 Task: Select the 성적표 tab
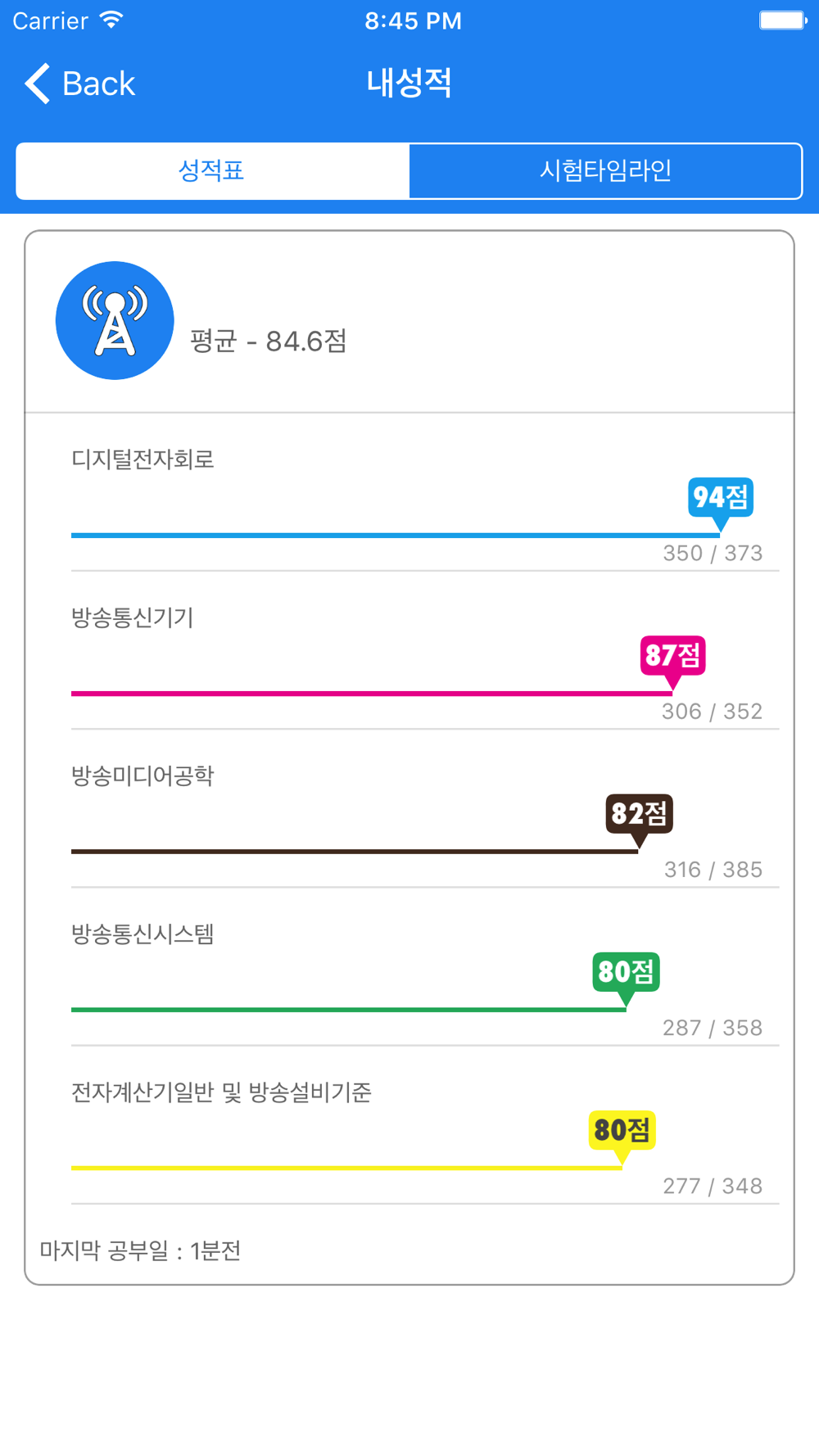[212, 170]
